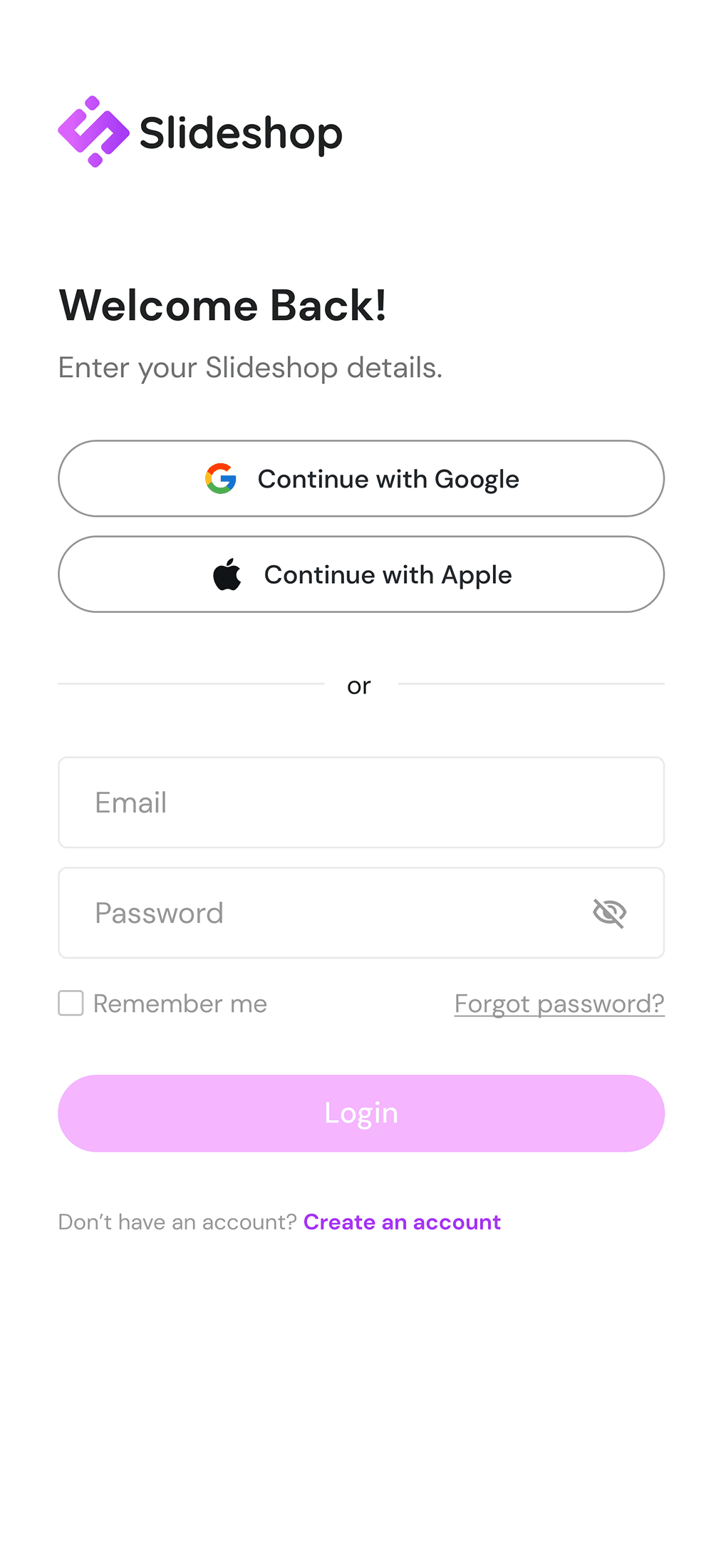Viewport: 721px width, 1568px height.
Task: Tick Remember me to stay signed in
Action: [x=71, y=1004]
